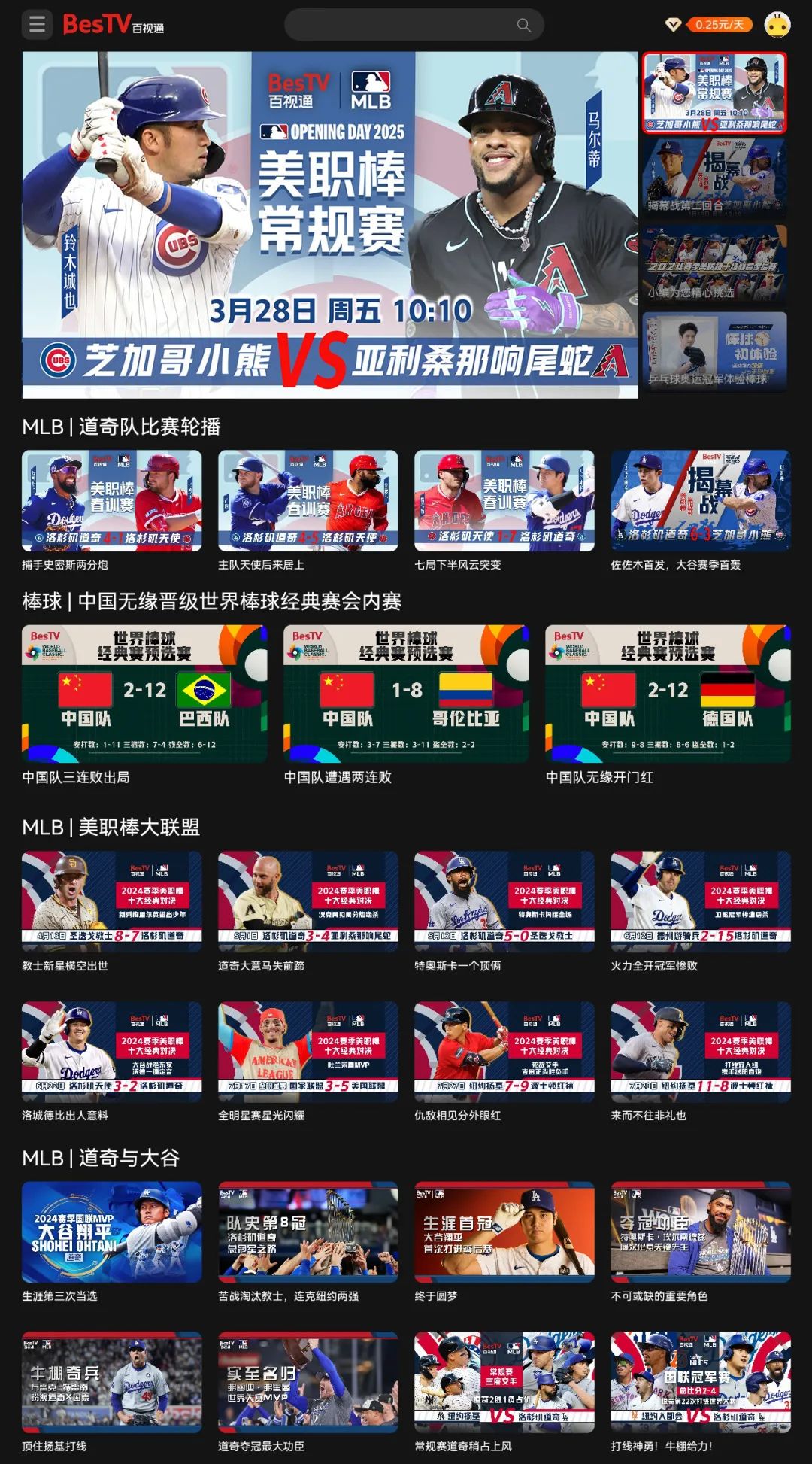Play 打线神勇！牛棚给力!
This screenshot has width=812, height=1464.
(700, 1382)
